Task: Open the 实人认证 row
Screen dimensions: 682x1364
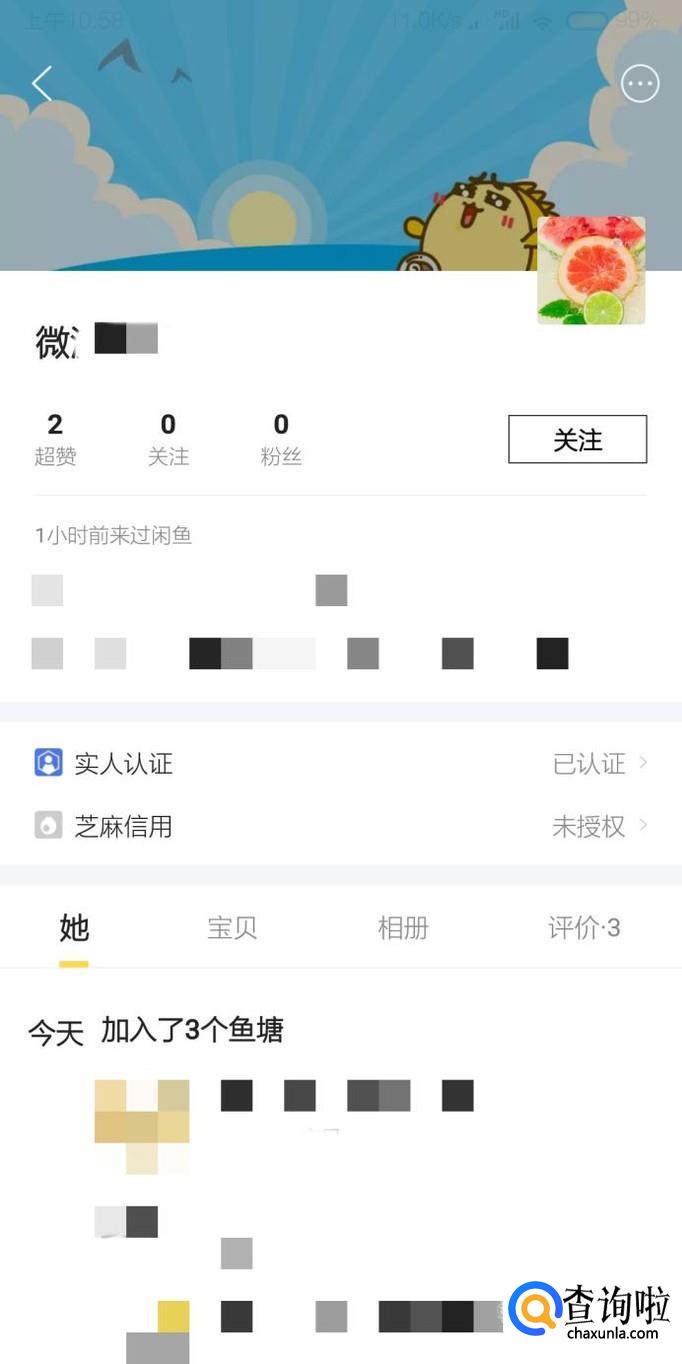Action: pos(340,764)
